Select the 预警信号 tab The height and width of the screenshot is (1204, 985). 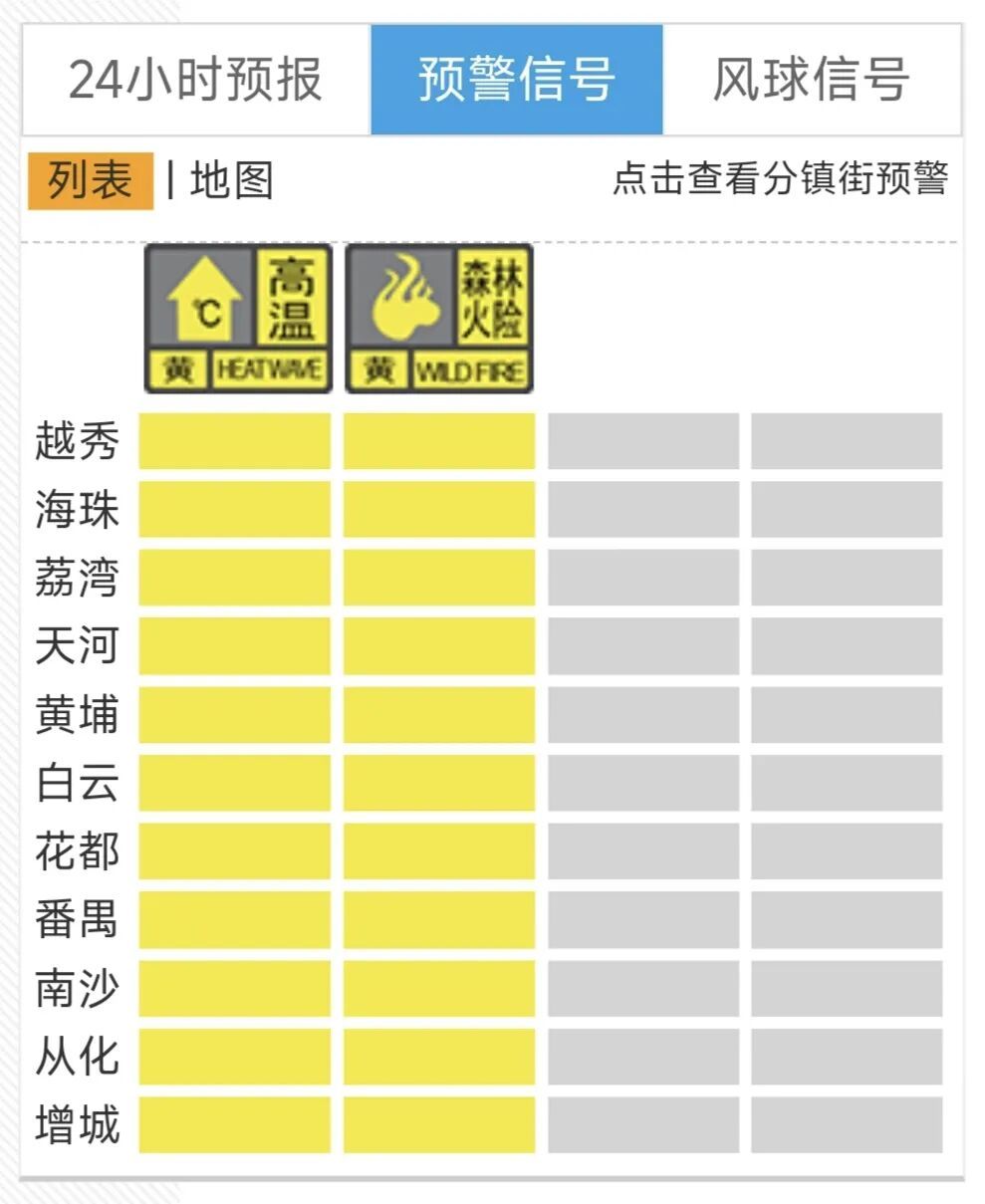click(x=516, y=80)
